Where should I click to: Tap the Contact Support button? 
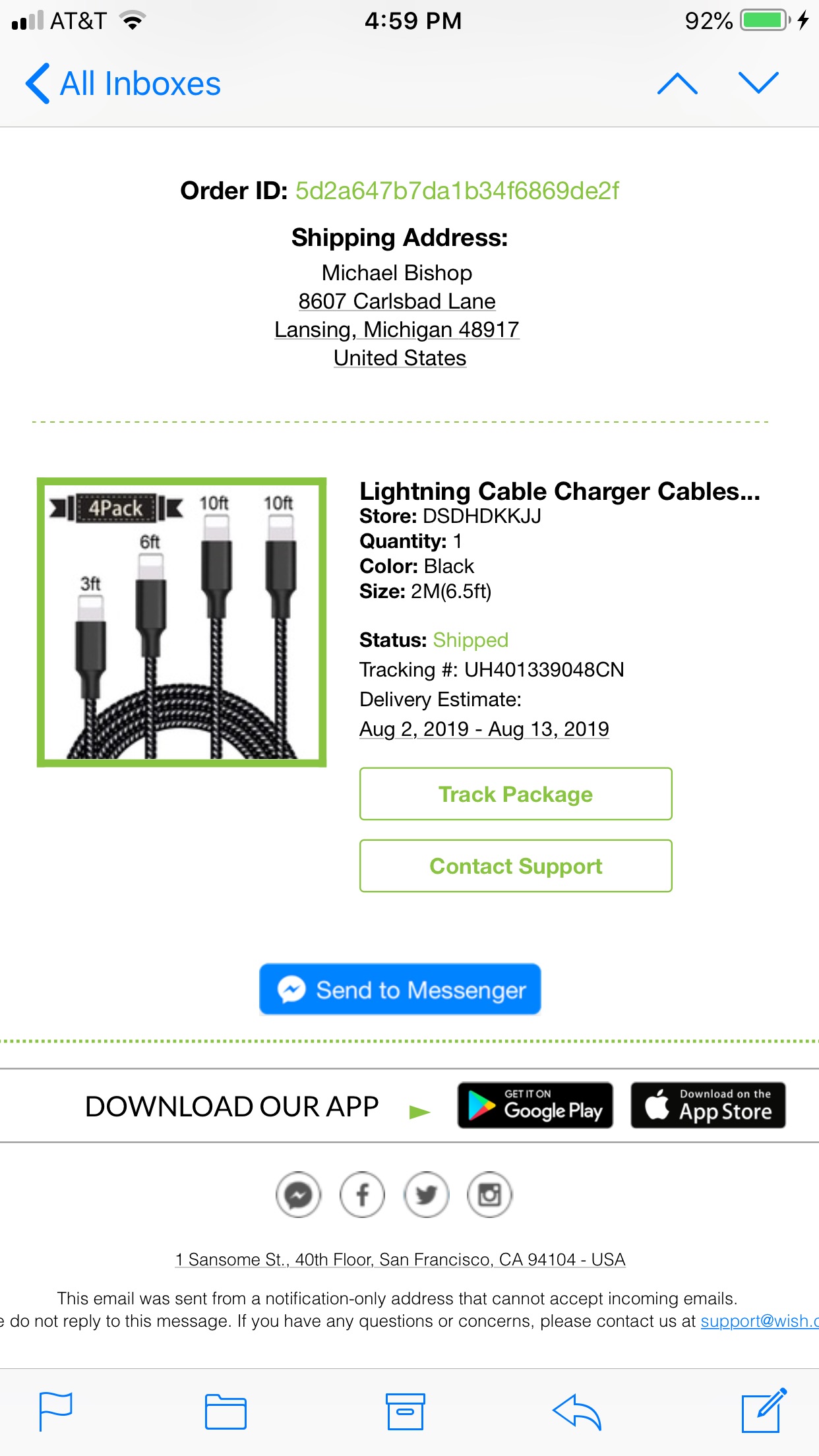pos(516,866)
